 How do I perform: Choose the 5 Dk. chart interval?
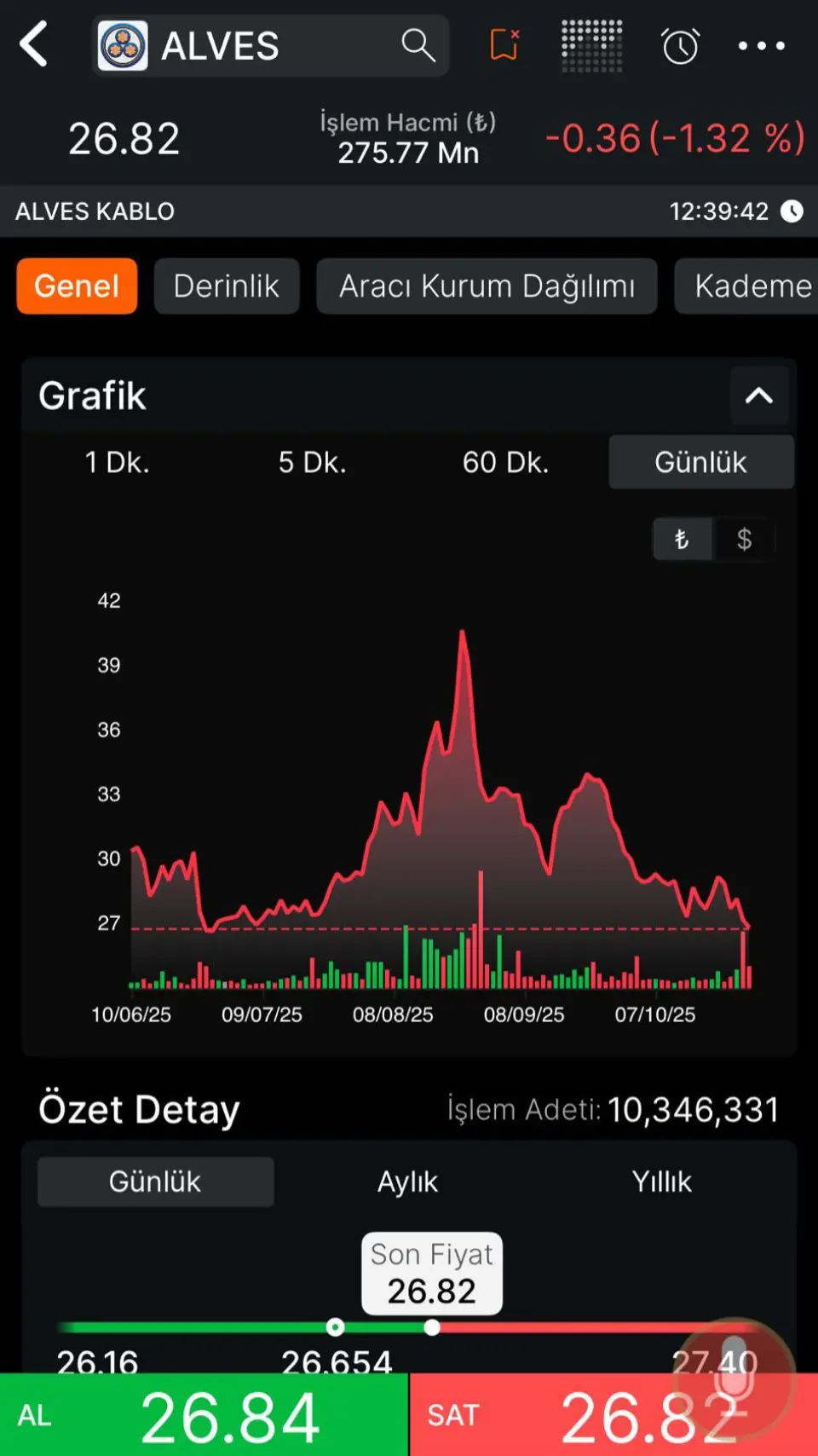[312, 462]
